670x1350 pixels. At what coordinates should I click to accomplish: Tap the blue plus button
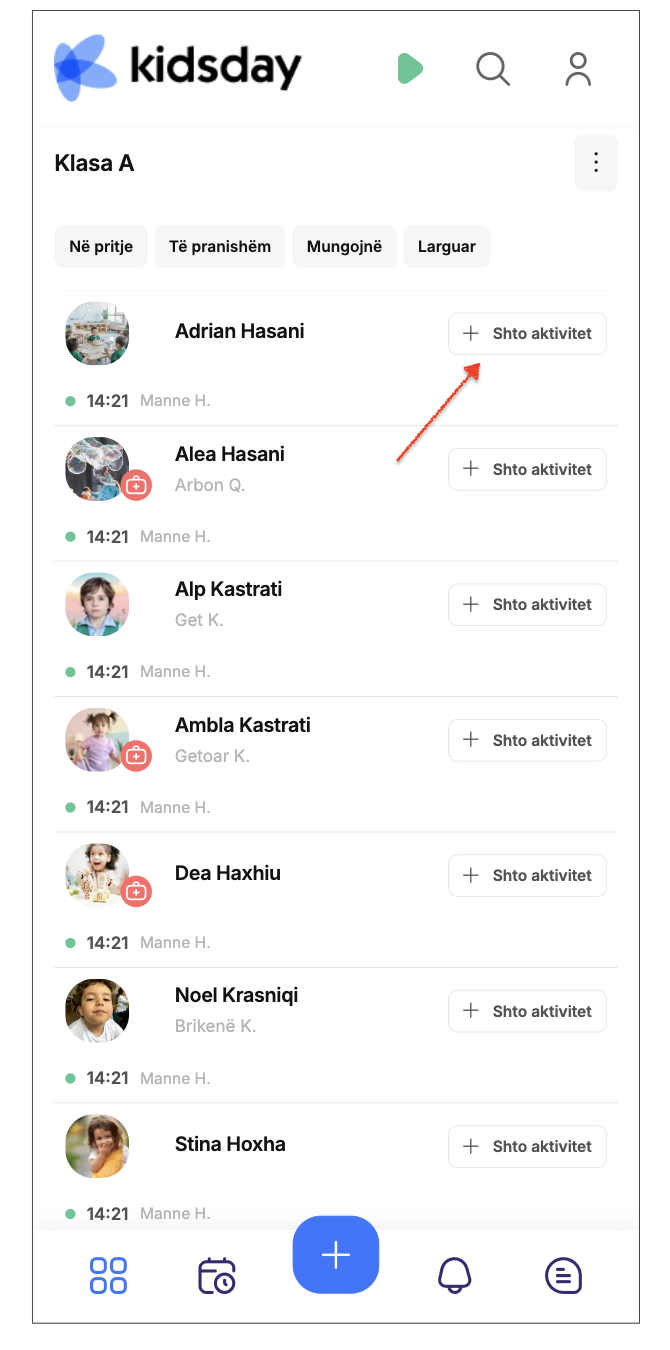pos(336,1255)
